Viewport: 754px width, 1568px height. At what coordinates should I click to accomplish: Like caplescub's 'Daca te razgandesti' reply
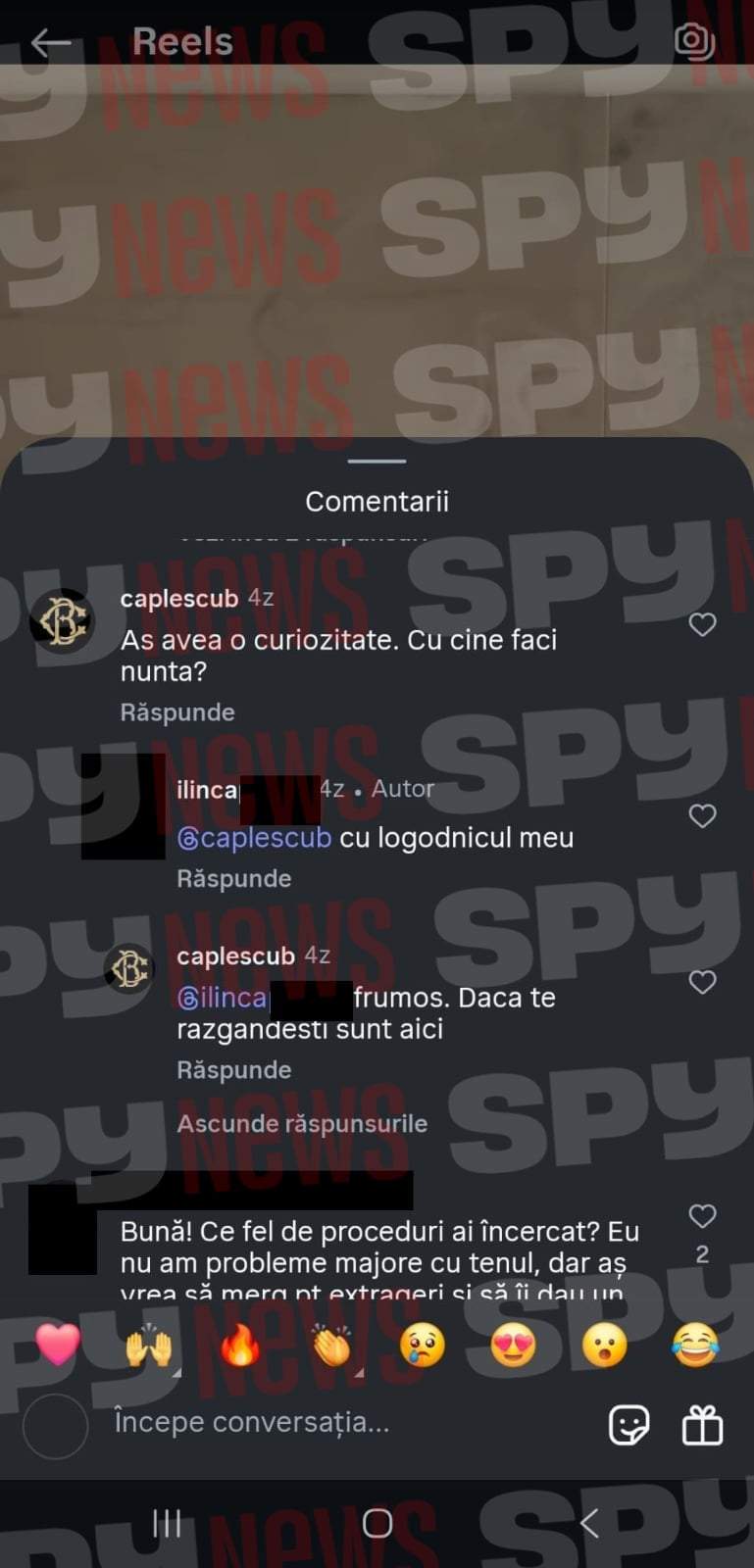point(702,982)
